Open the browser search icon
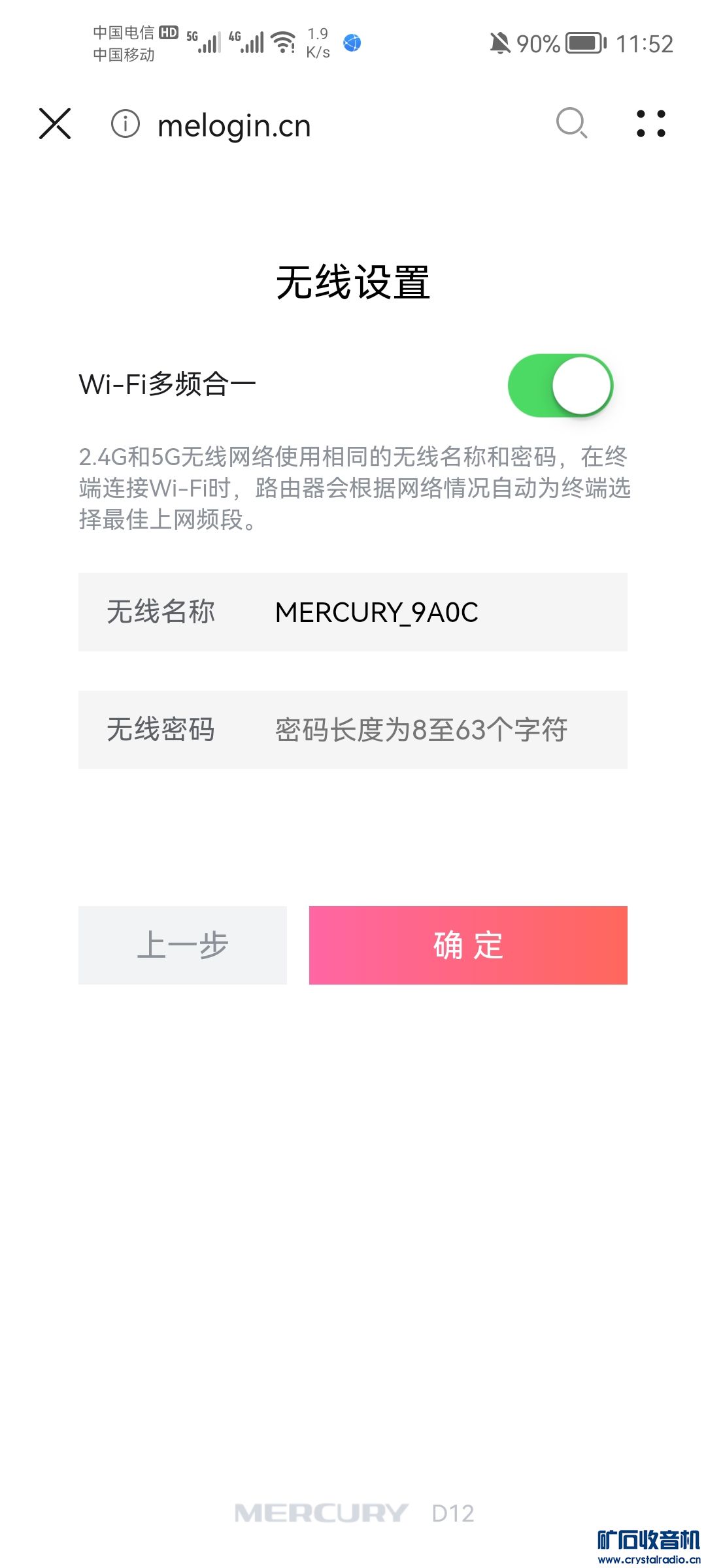706x1568 pixels. coord(571,123)
